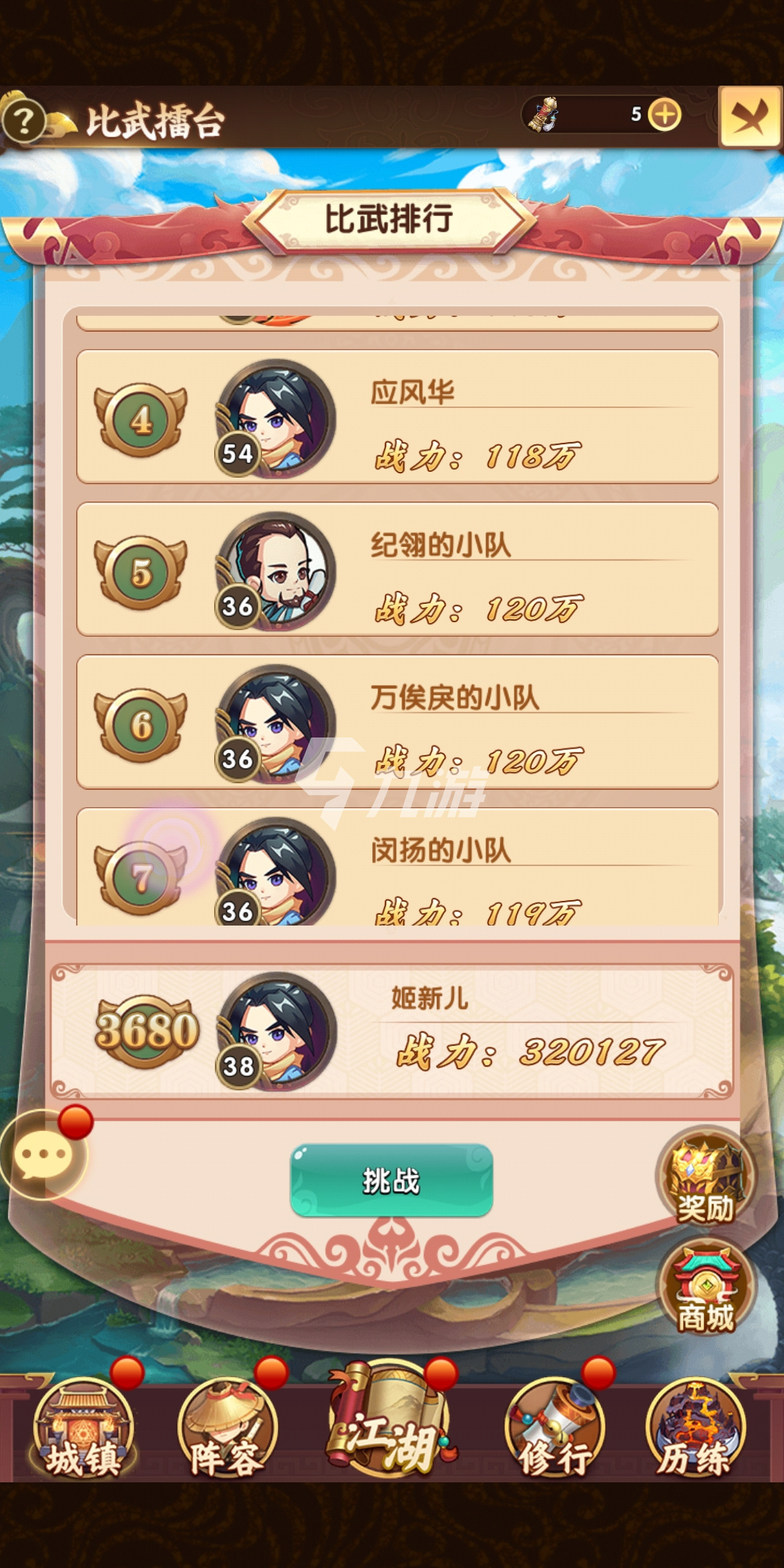
Task: Switch to the 历练 tab
Action: tap(694, 1432)
